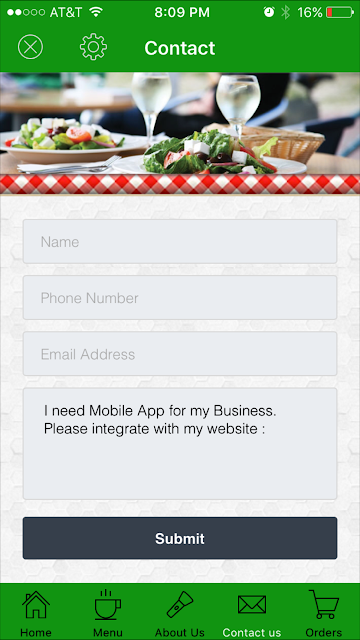Screen dimensions: 360x640
Task: Go to the Home tab
Action: (x=36, y=613)
